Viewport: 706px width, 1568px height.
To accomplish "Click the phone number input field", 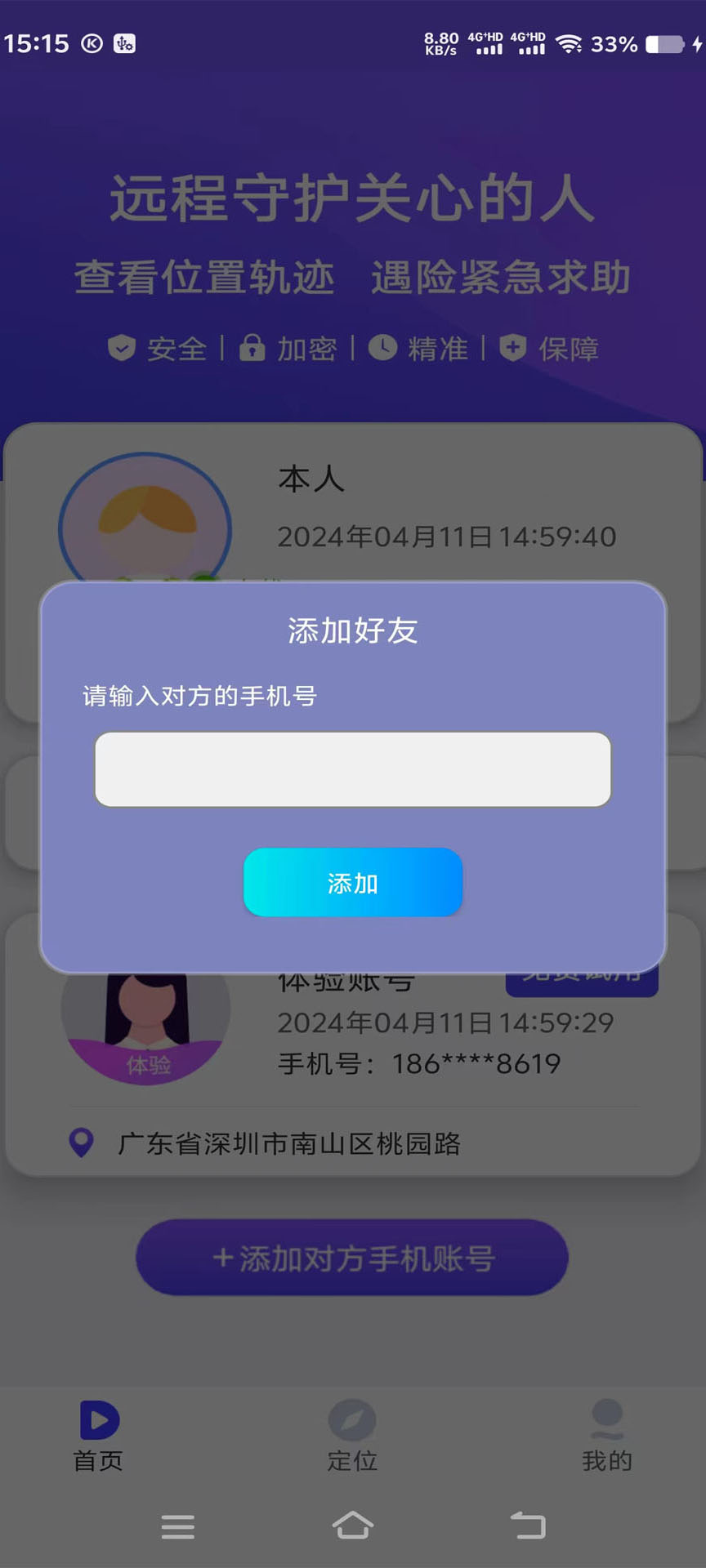I will [352, 769].
